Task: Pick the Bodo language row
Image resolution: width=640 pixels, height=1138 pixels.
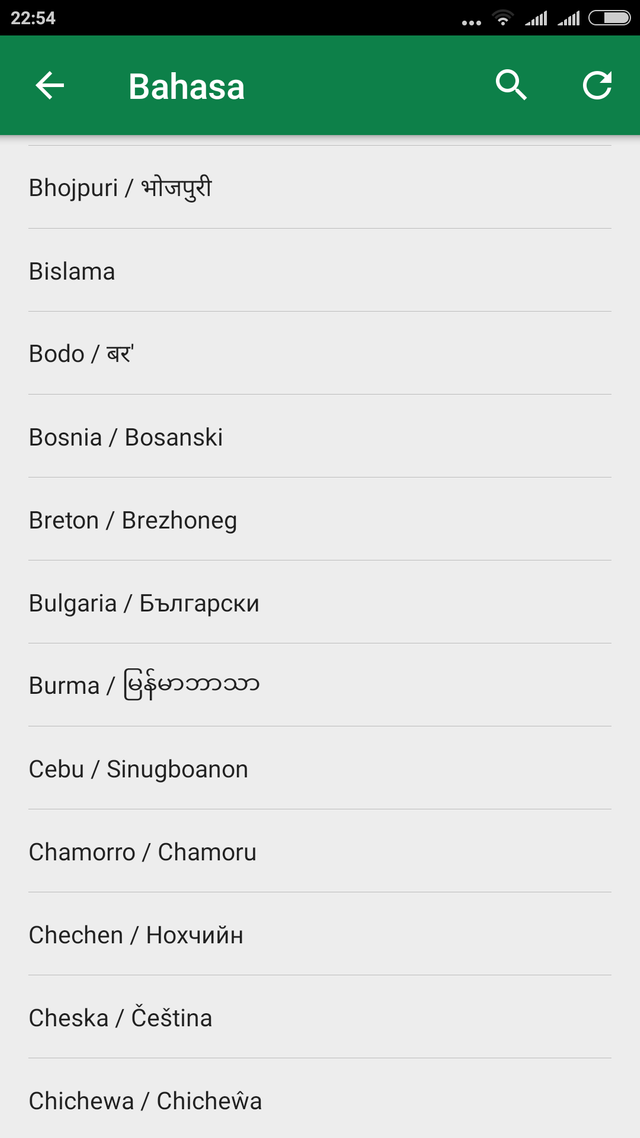Action: point(320,353)
